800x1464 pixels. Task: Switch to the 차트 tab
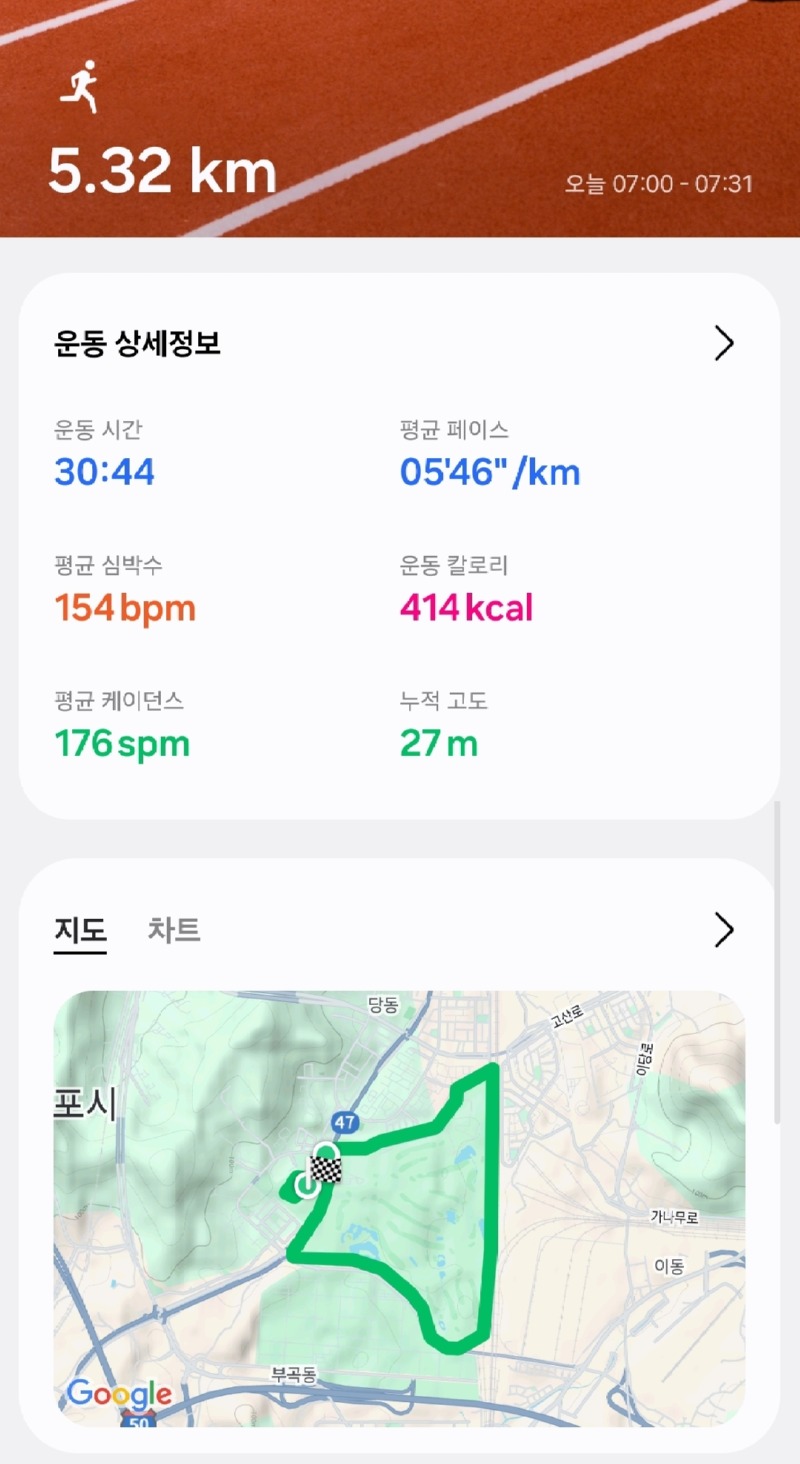coord(174,930)
